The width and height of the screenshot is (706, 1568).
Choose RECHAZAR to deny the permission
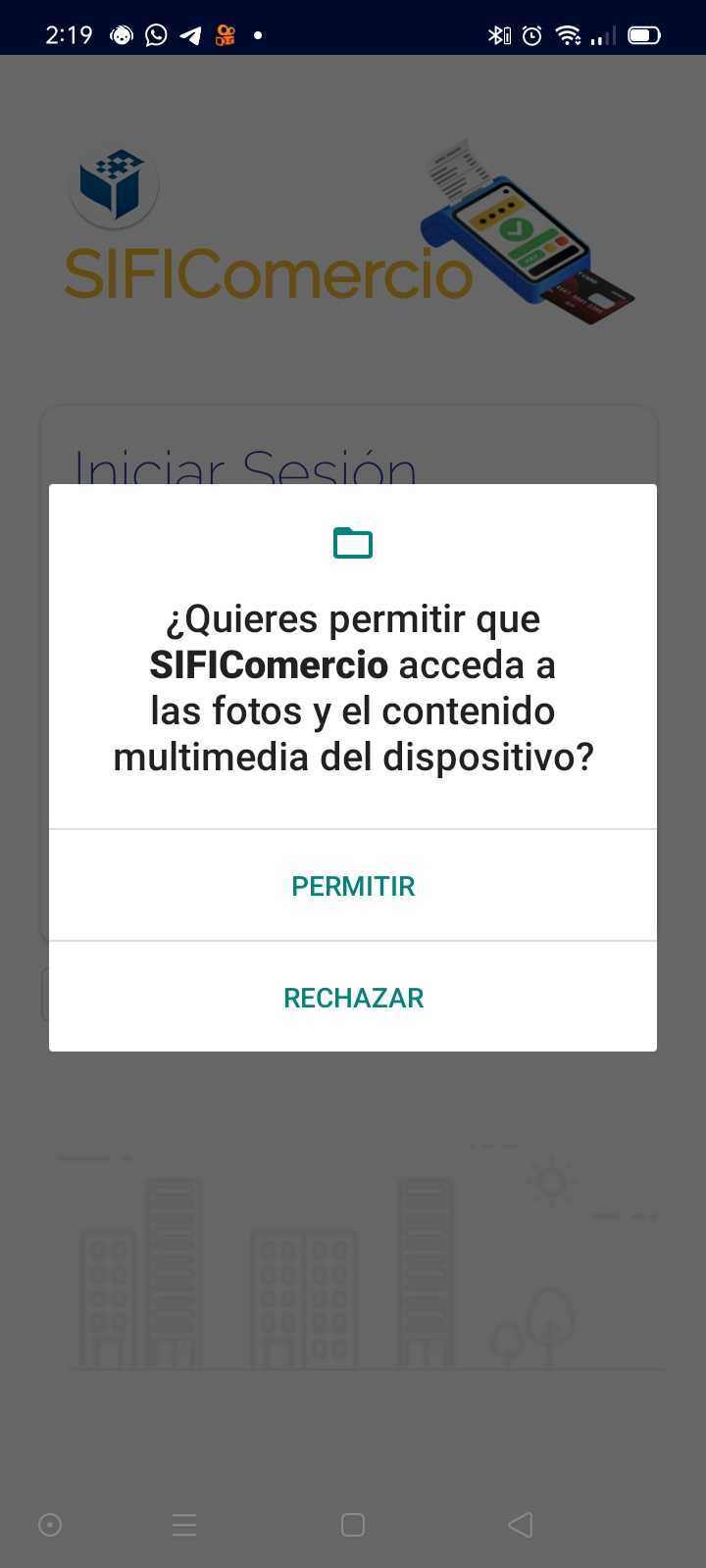click(x=353, y=998)
